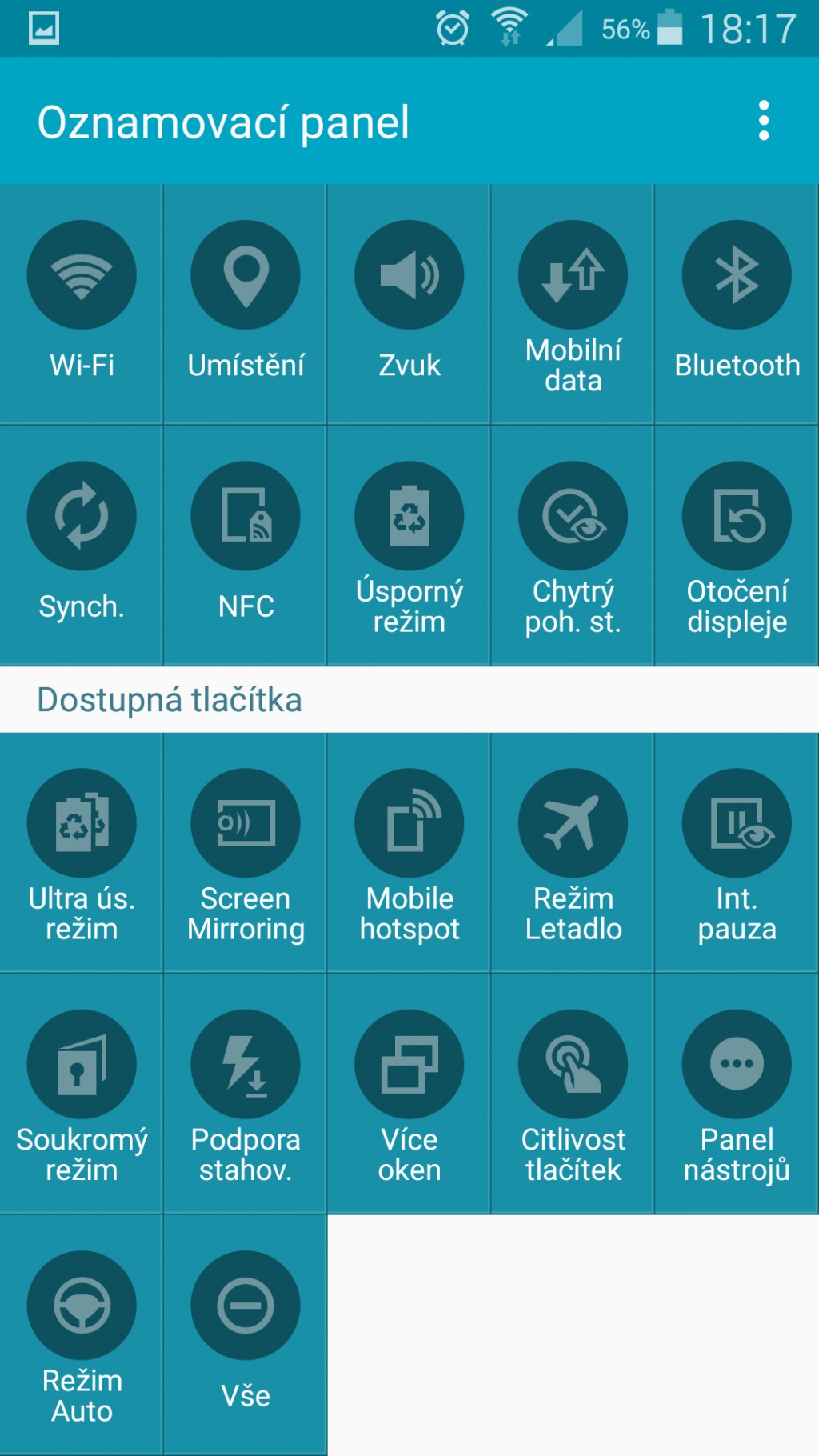Tap the Panel nástrojů tile
This screenshot has height=1456, width=819.
(x=737, y=1094)
